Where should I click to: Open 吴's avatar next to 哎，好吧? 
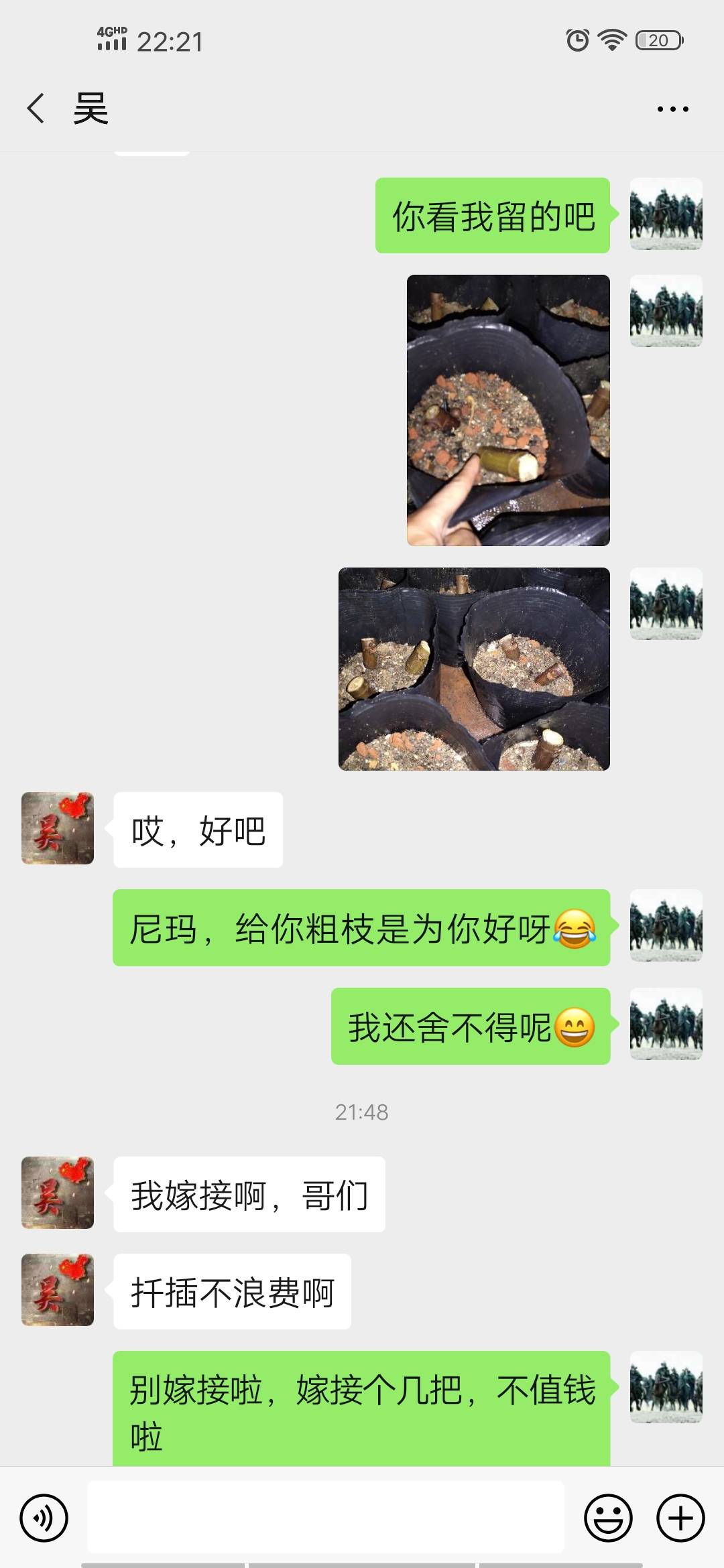pyautogui.click(x=58, y=828)
